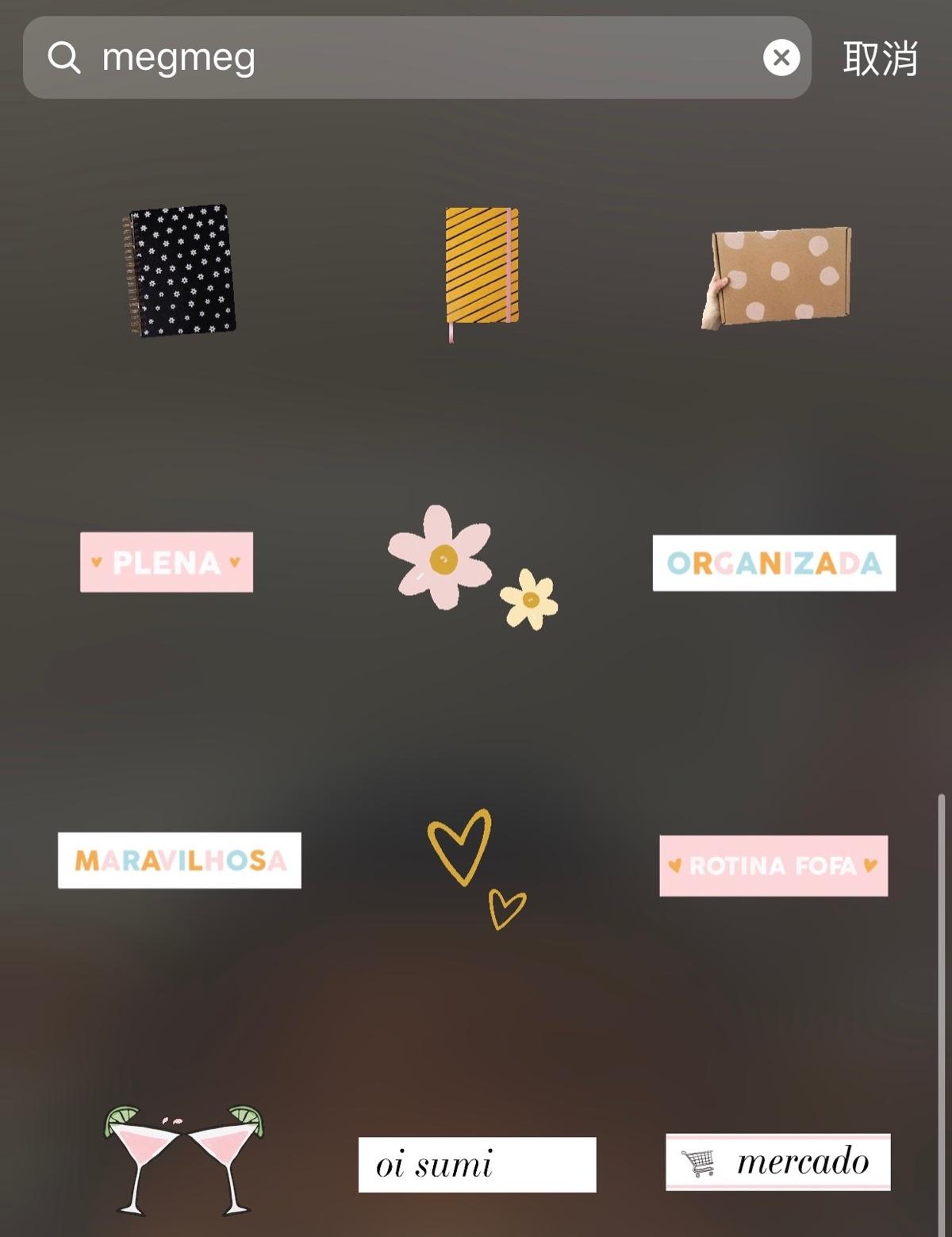Image resolution: width=952 pixels, height=1237 pixels.
Task: Tap the search field containing megmeg
Action: (413, 58)
